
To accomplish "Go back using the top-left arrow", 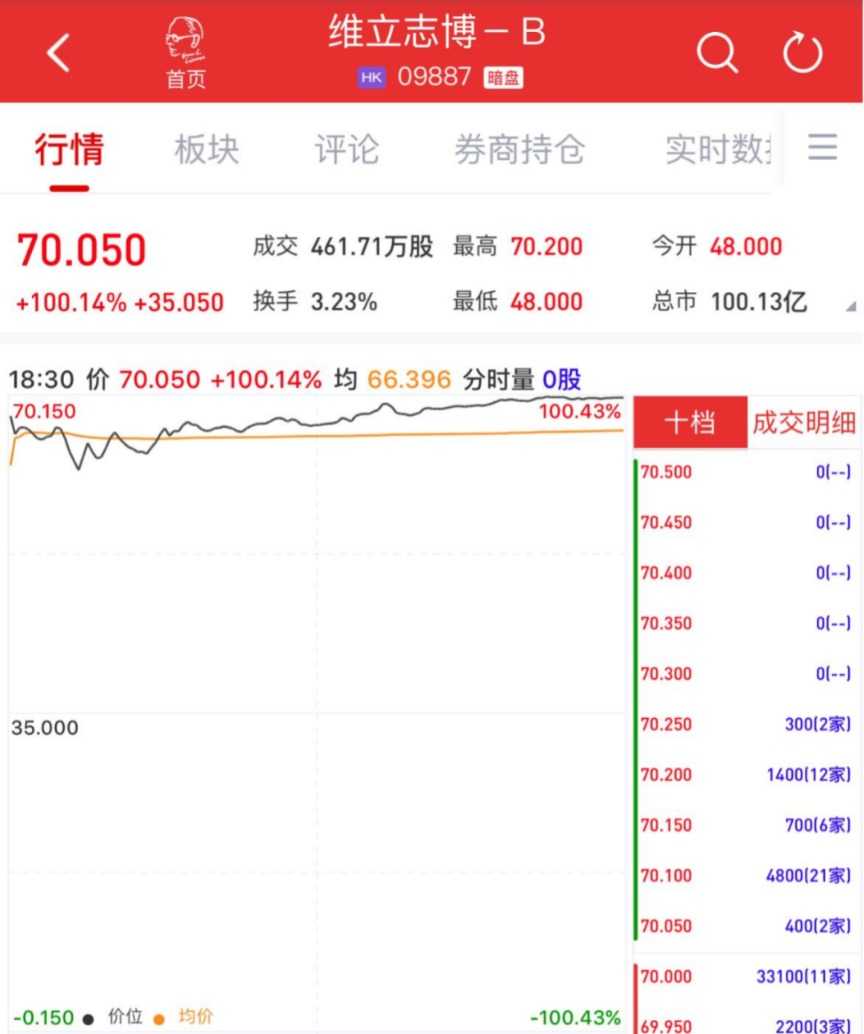I will coord(59,52).
